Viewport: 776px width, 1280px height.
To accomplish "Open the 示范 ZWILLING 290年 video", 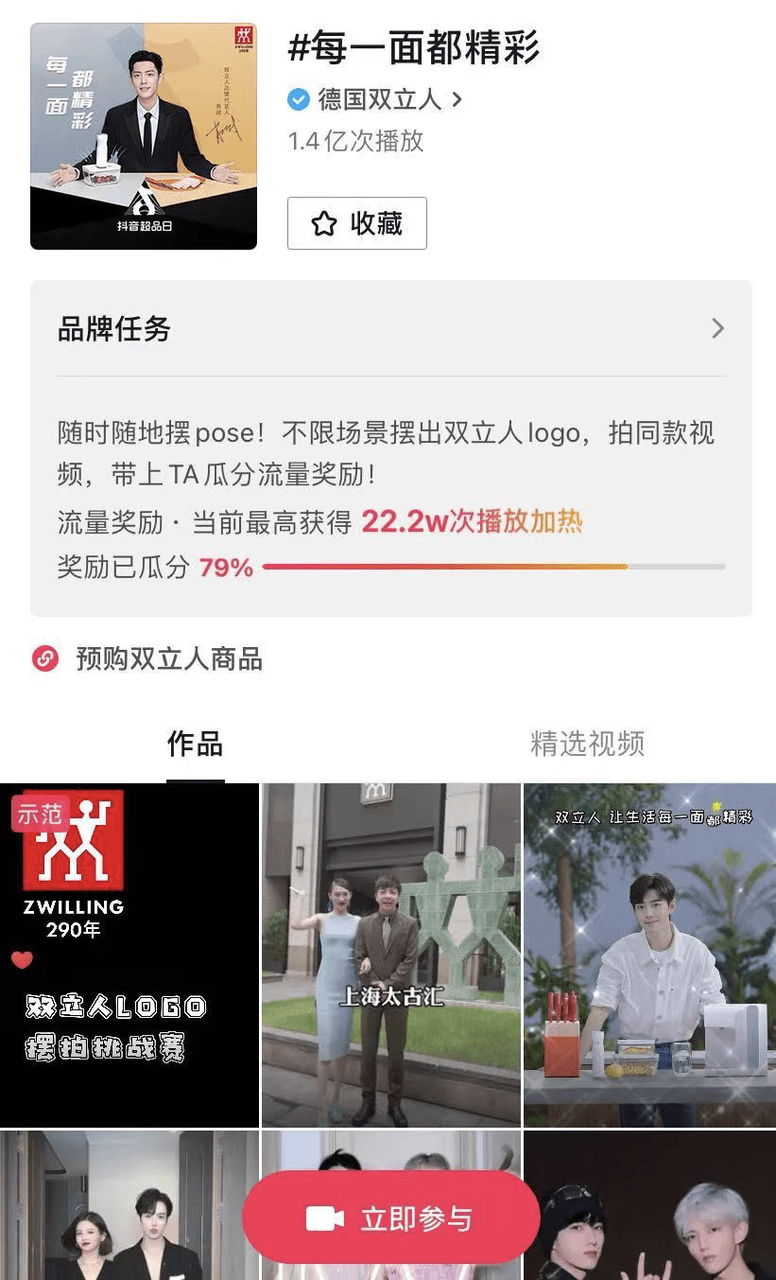I will pos(129,955).
